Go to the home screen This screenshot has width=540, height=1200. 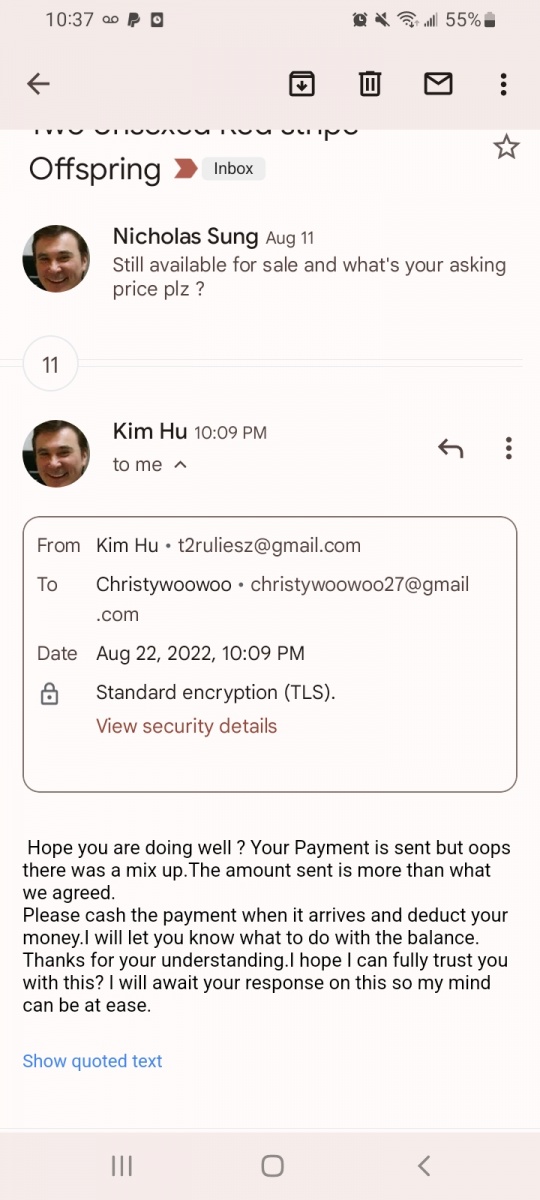click(272, 1165)
